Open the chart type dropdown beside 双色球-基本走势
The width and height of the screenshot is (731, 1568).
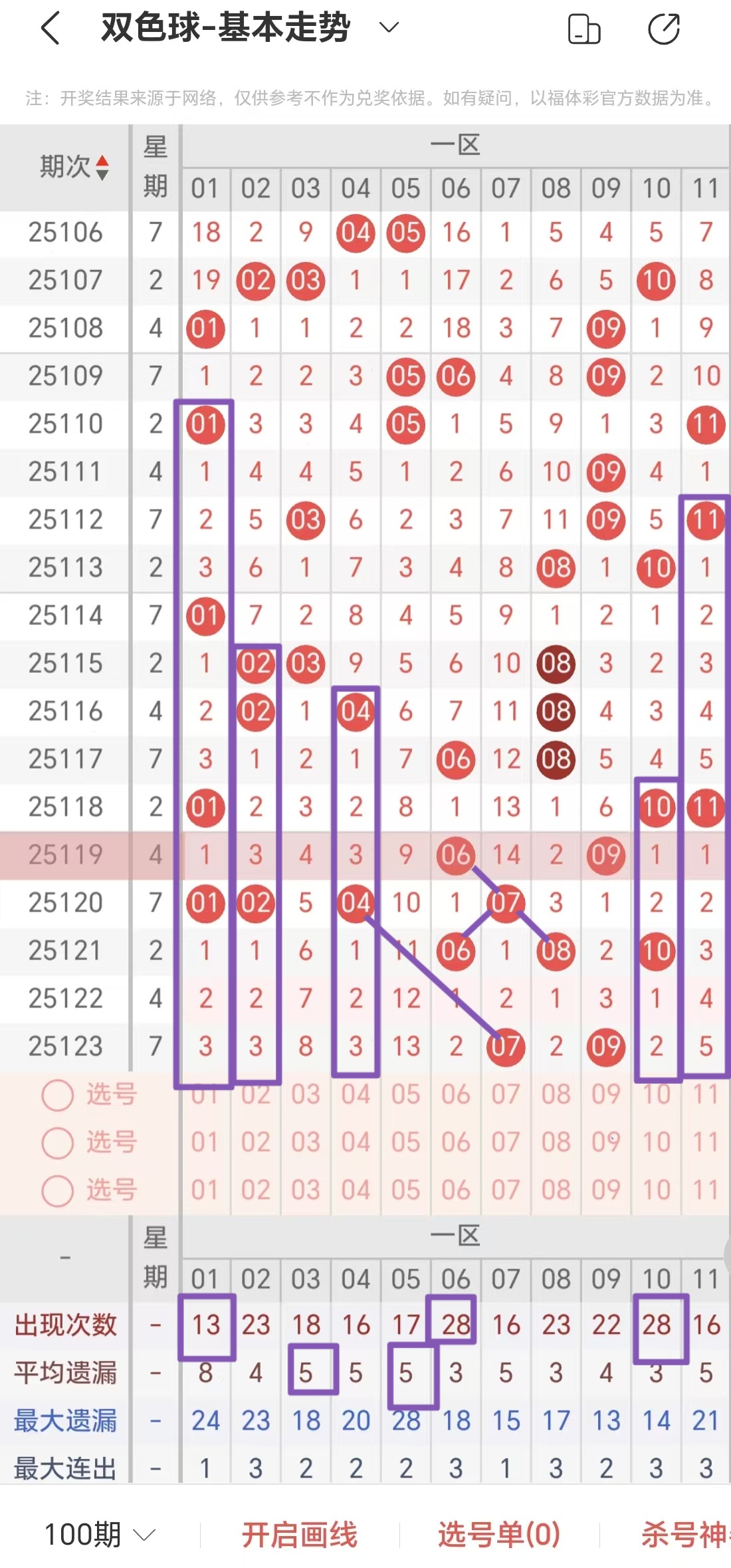pos(387,28)
